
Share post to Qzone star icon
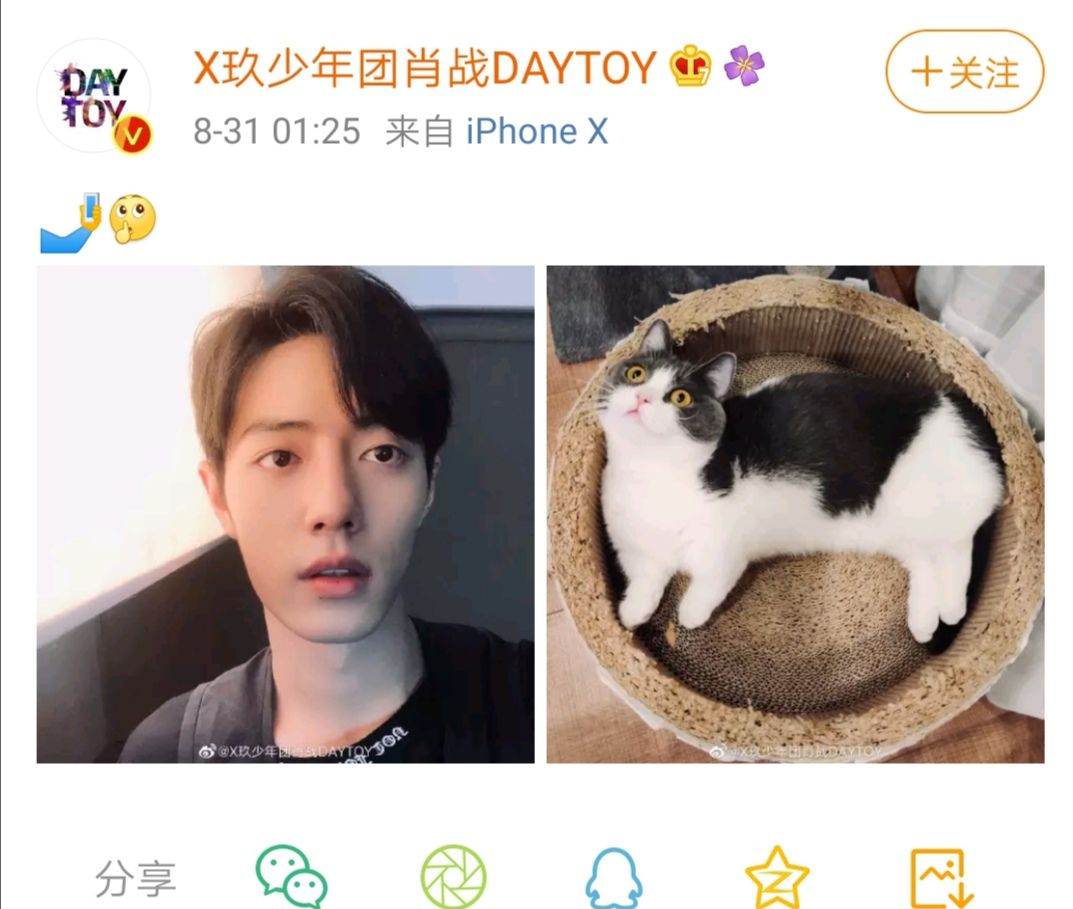tap(777, 876)
